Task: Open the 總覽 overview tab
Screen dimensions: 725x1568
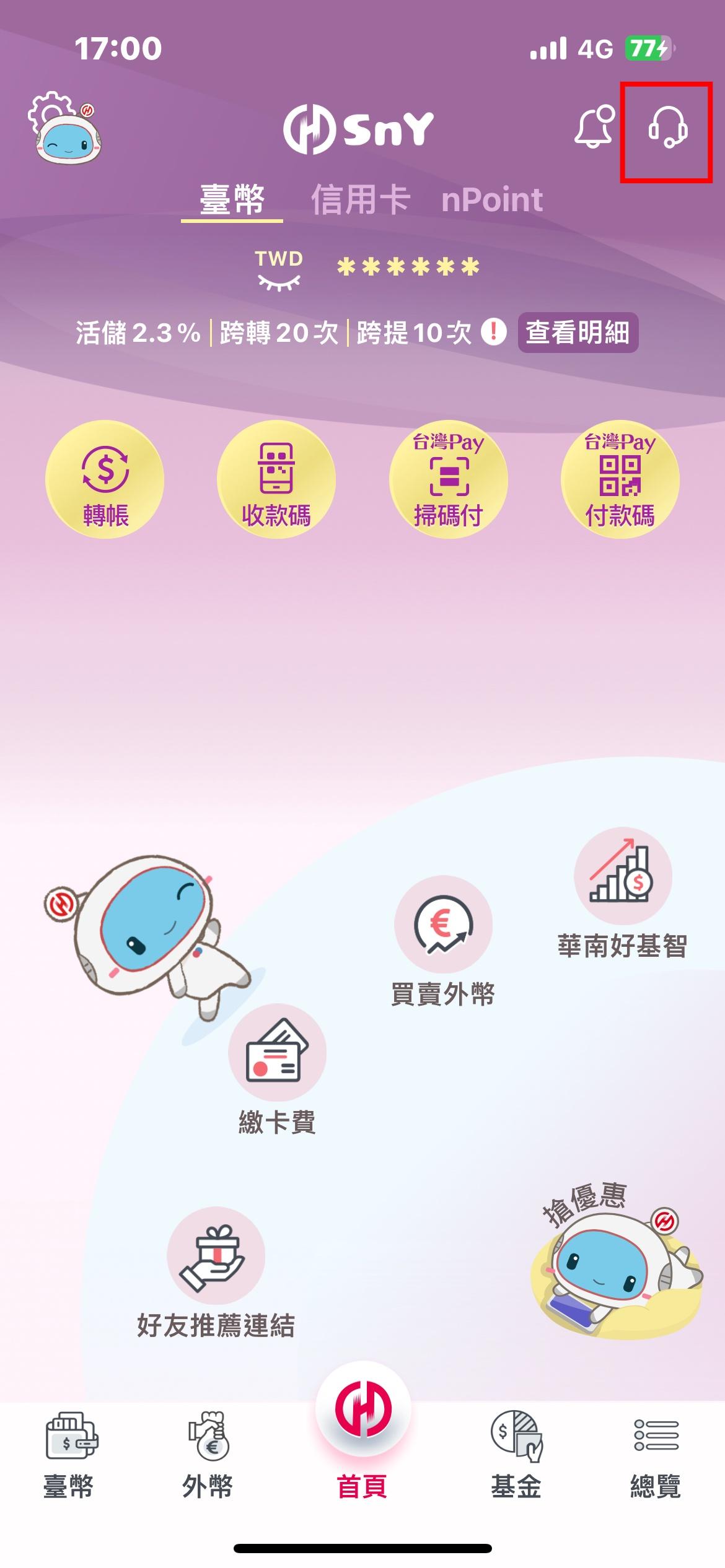Action: [655, 1450]
